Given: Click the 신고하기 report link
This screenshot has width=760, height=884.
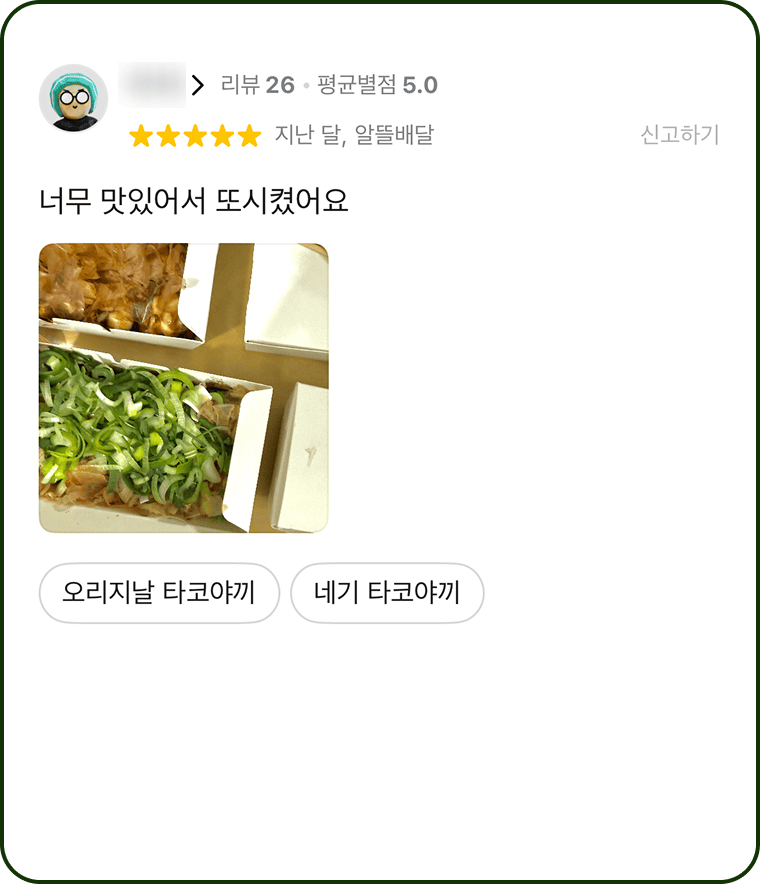Looking at the screenshot, I should point(680,135).
